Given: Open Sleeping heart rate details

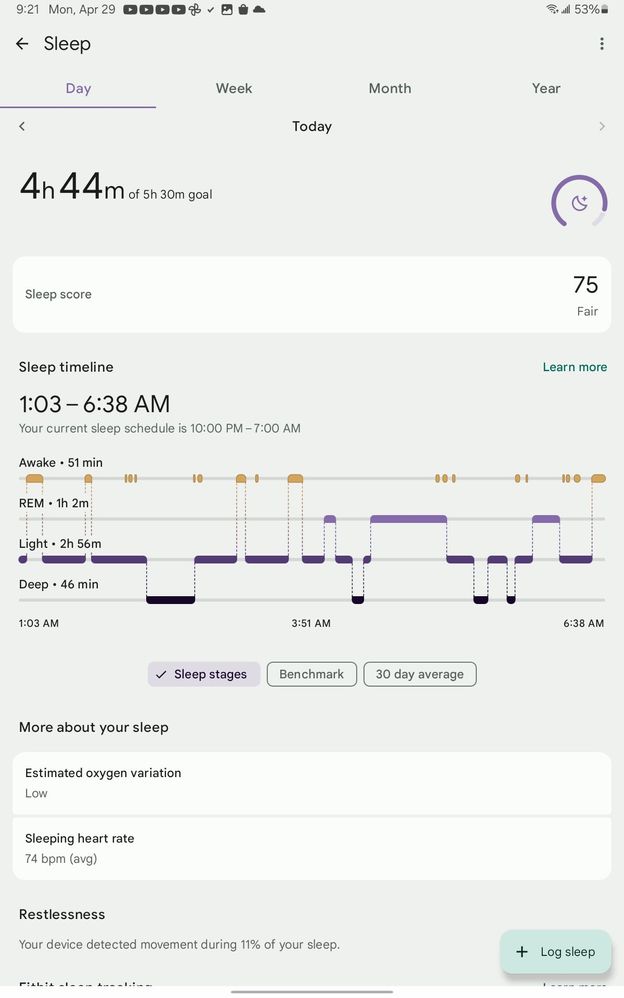Looking at the screenshot, I should [311, 848].
